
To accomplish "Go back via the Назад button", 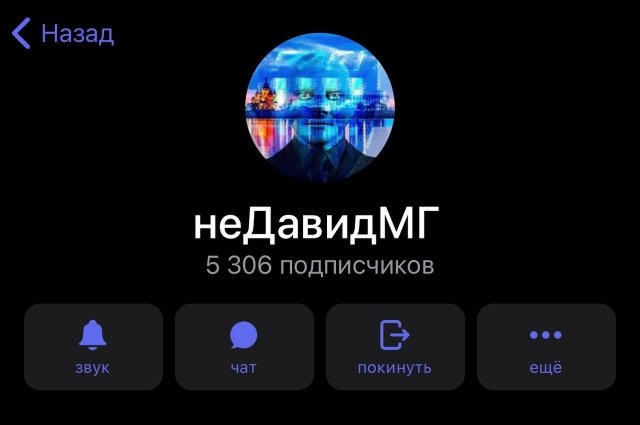I will pyautogui.click(x=62, y=34).
